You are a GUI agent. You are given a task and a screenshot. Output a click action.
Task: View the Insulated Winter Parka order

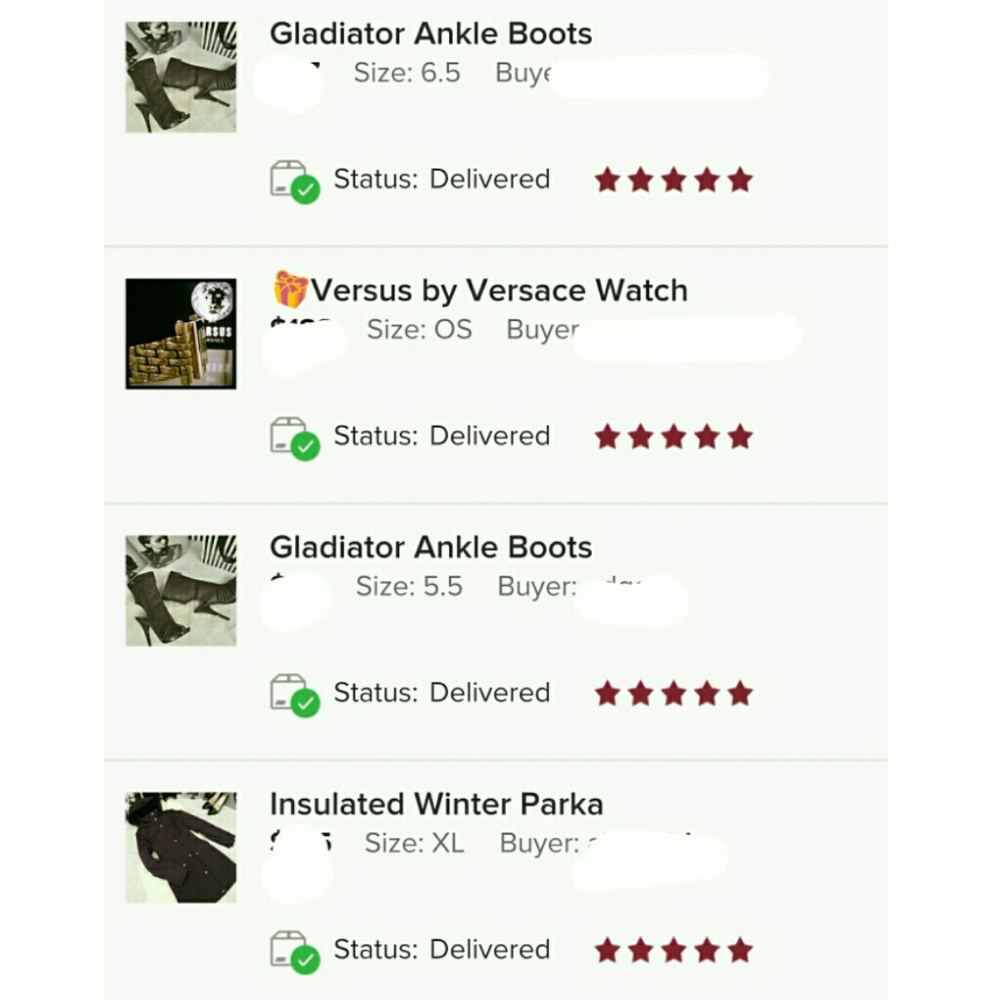coord(436,805)
